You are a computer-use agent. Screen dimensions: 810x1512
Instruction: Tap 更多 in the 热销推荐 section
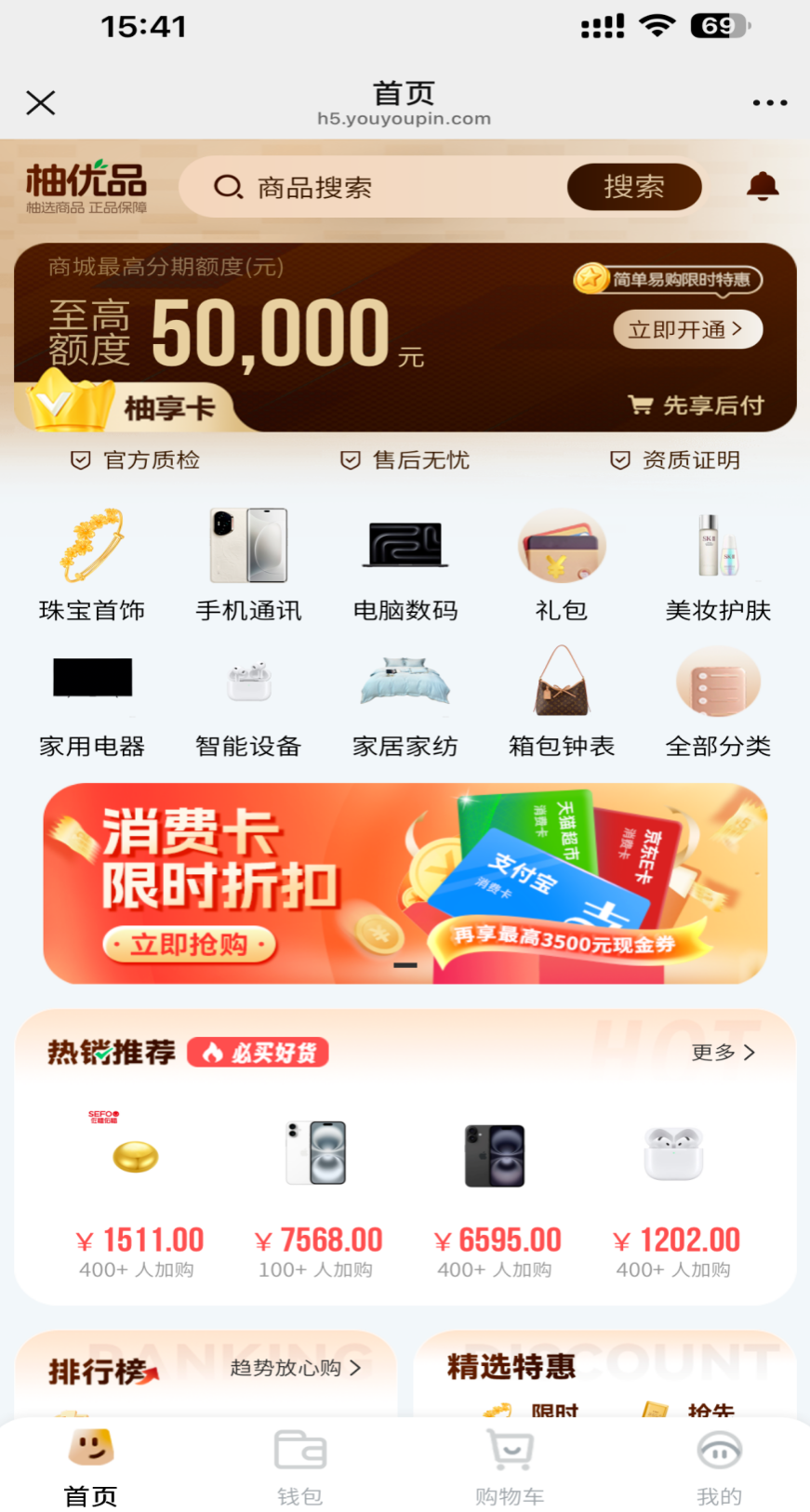click(723, 1052)
